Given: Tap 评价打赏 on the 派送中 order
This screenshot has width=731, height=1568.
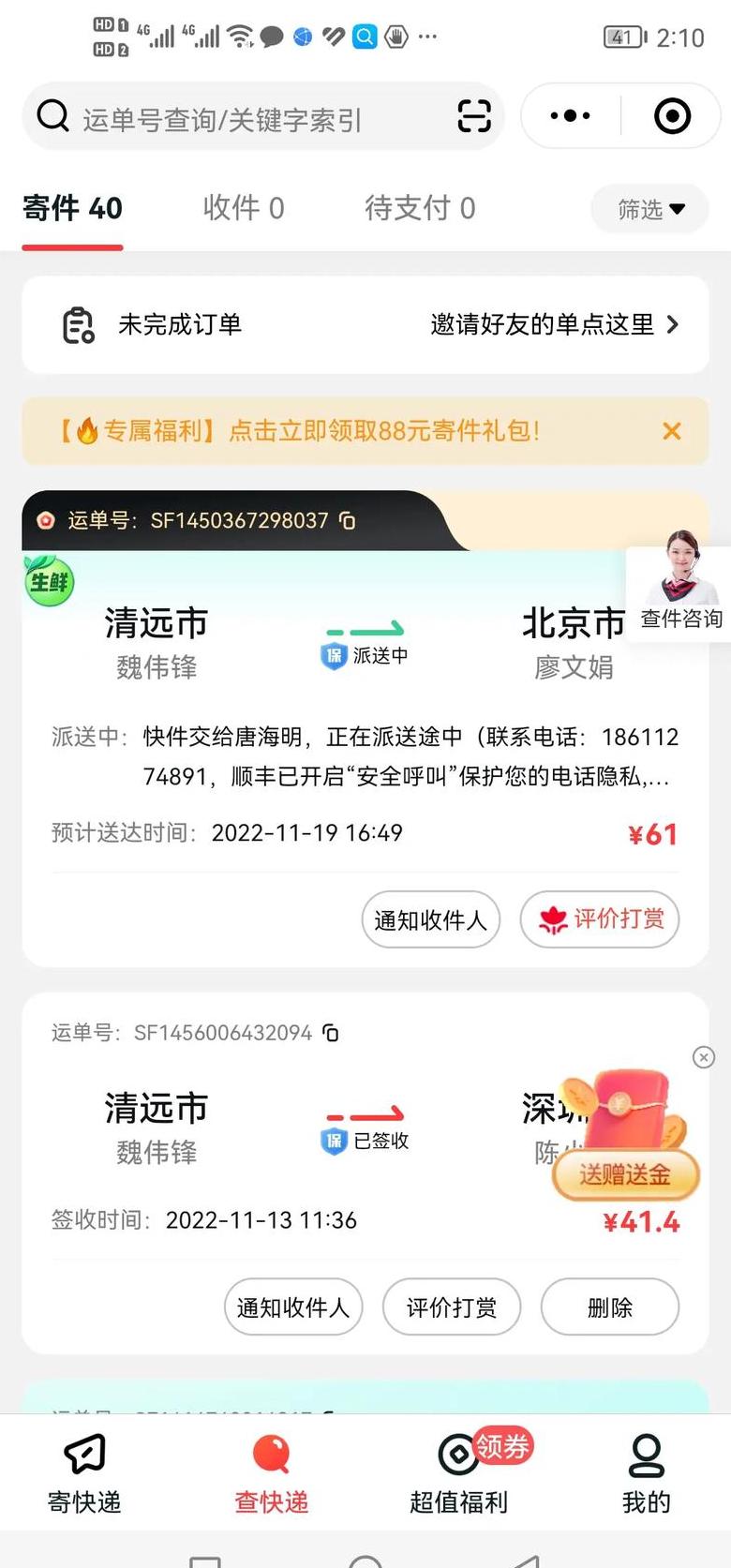Looking at the screenshot, I should [x=600, y=919].
